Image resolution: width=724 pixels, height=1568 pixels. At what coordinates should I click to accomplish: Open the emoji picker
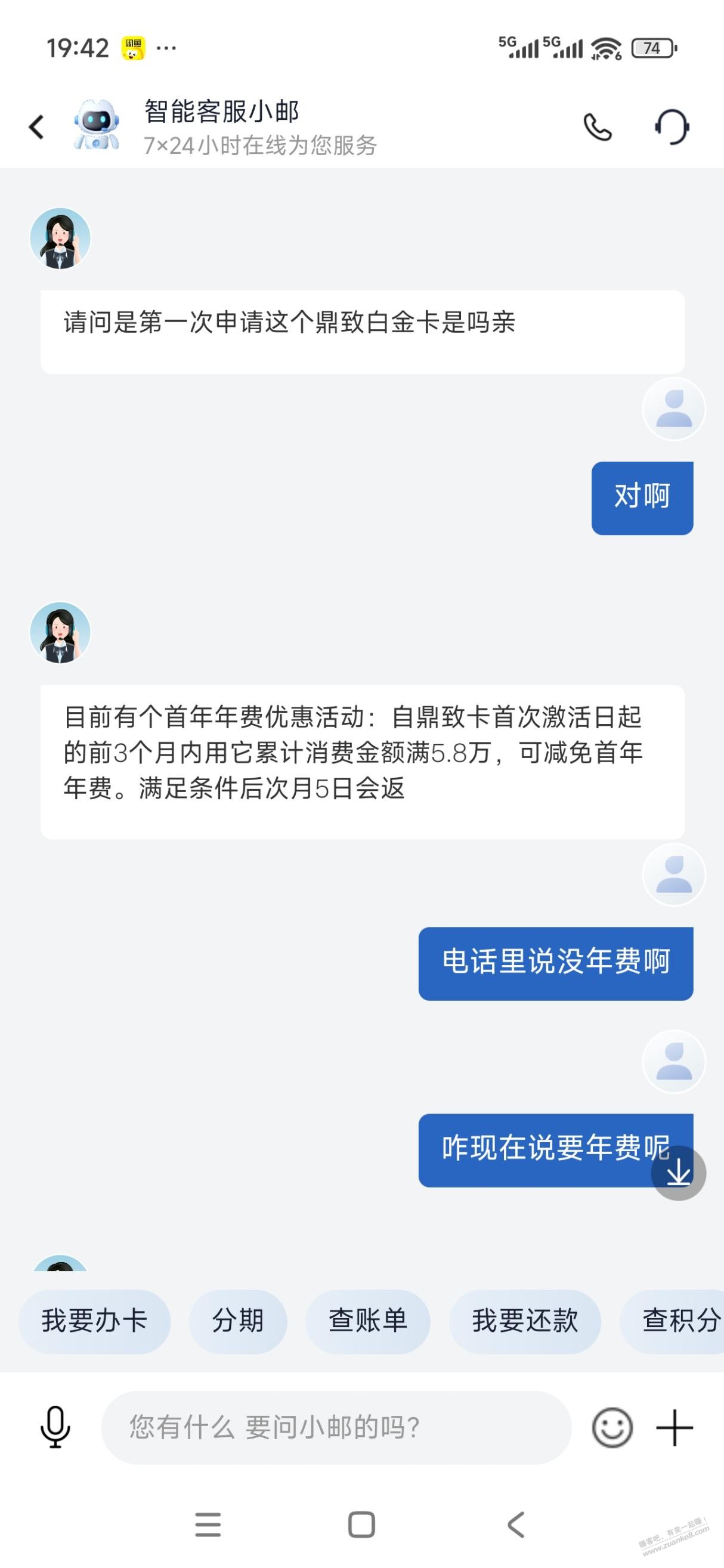(x=612, y=1427)
